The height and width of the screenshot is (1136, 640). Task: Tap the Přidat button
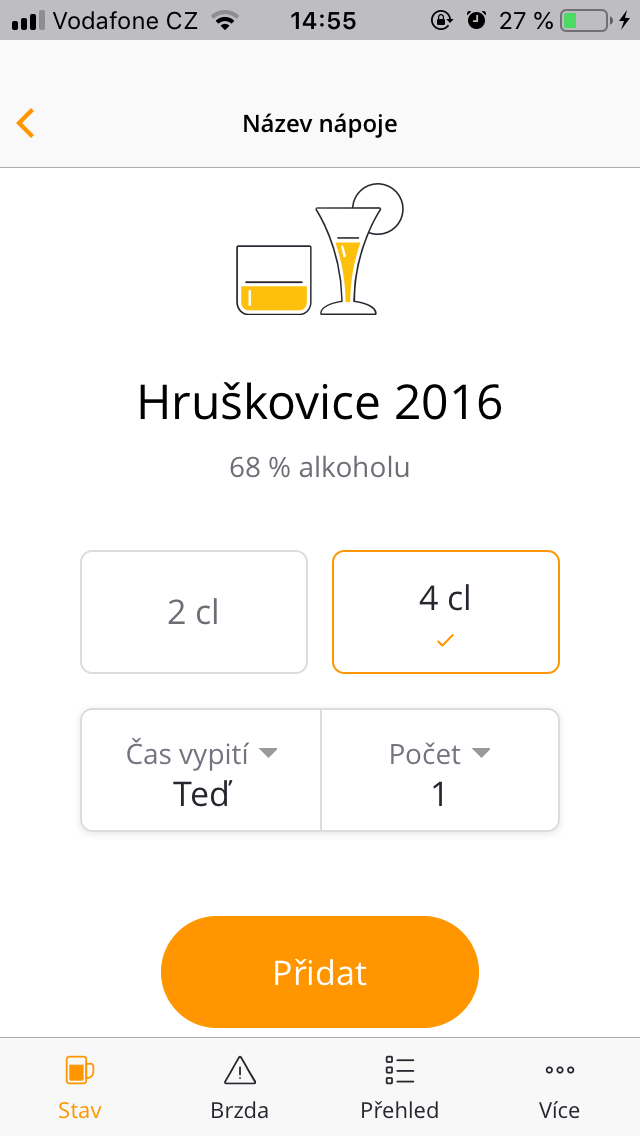[x=320, y=972]
